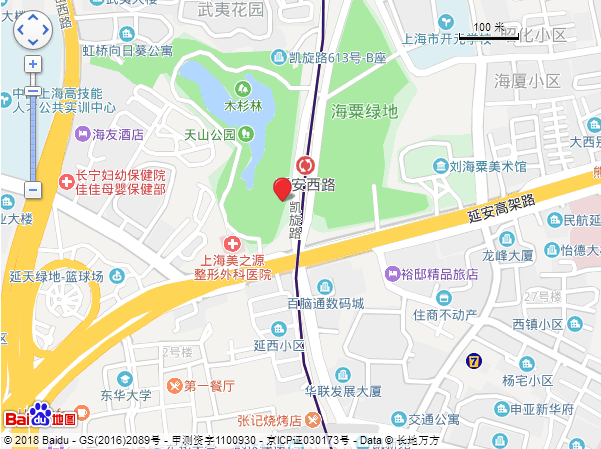The image size is (601, 449).
Task: Pan the map up with the top arrow
Action: [x=32, y=19]
